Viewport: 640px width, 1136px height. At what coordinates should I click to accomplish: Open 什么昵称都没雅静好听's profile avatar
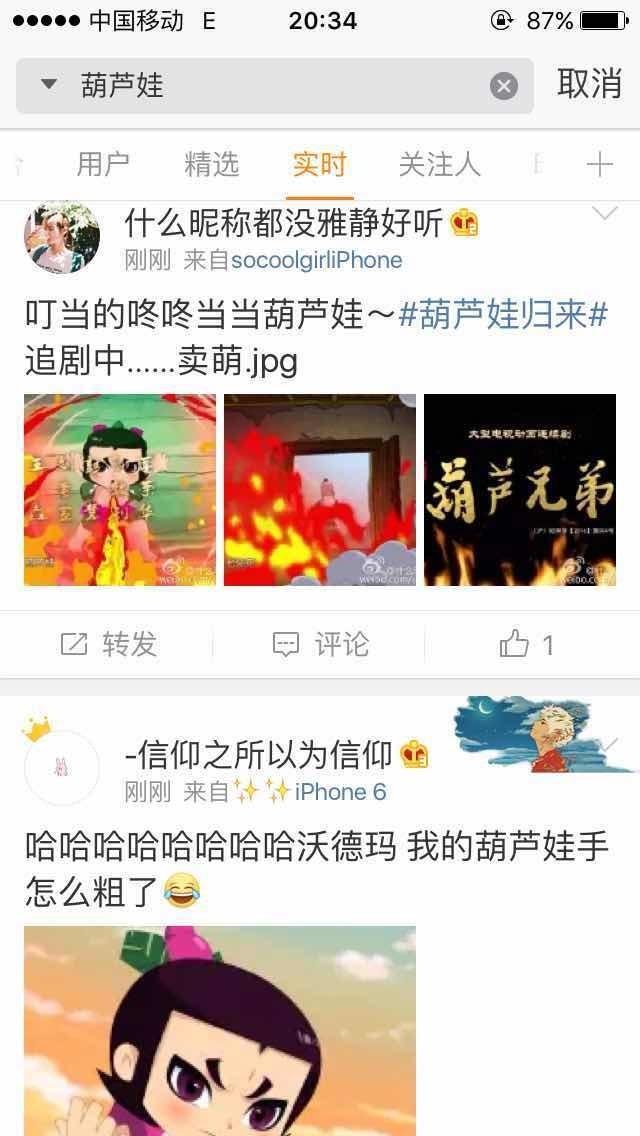pos(62,238)
